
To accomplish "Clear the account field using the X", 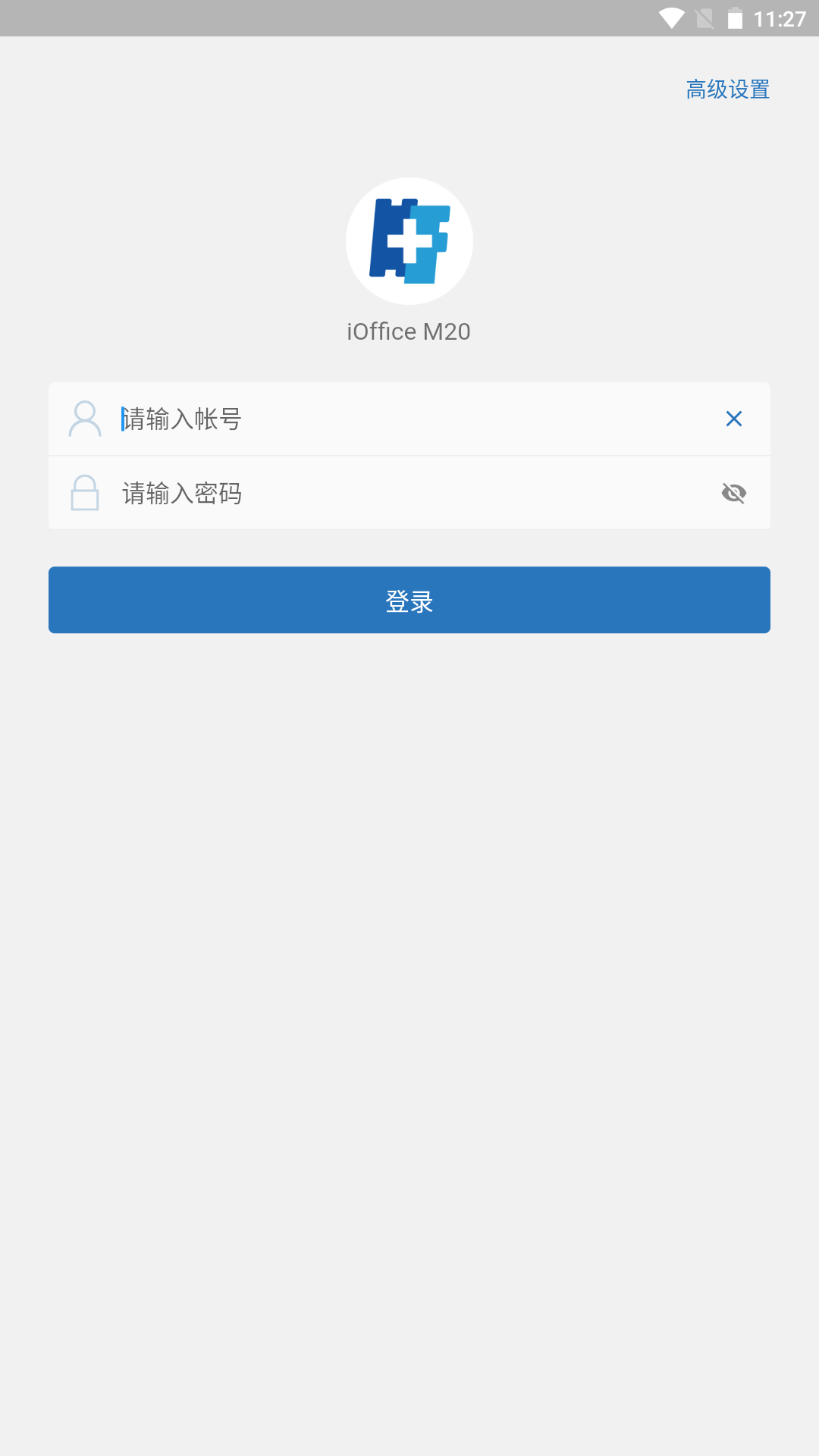I will tap(733, 419).
